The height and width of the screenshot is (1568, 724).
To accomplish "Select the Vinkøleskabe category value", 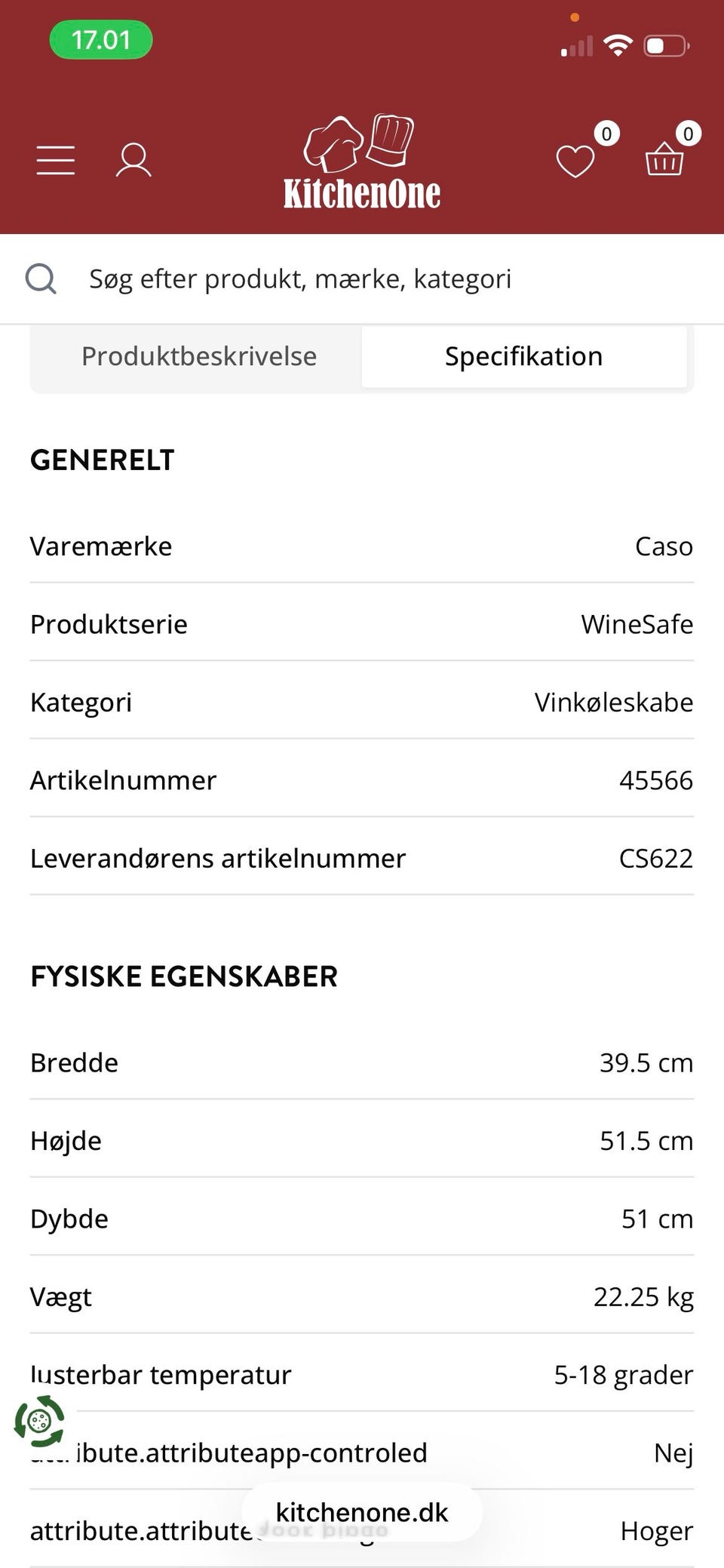I will [x=613, y=702].
